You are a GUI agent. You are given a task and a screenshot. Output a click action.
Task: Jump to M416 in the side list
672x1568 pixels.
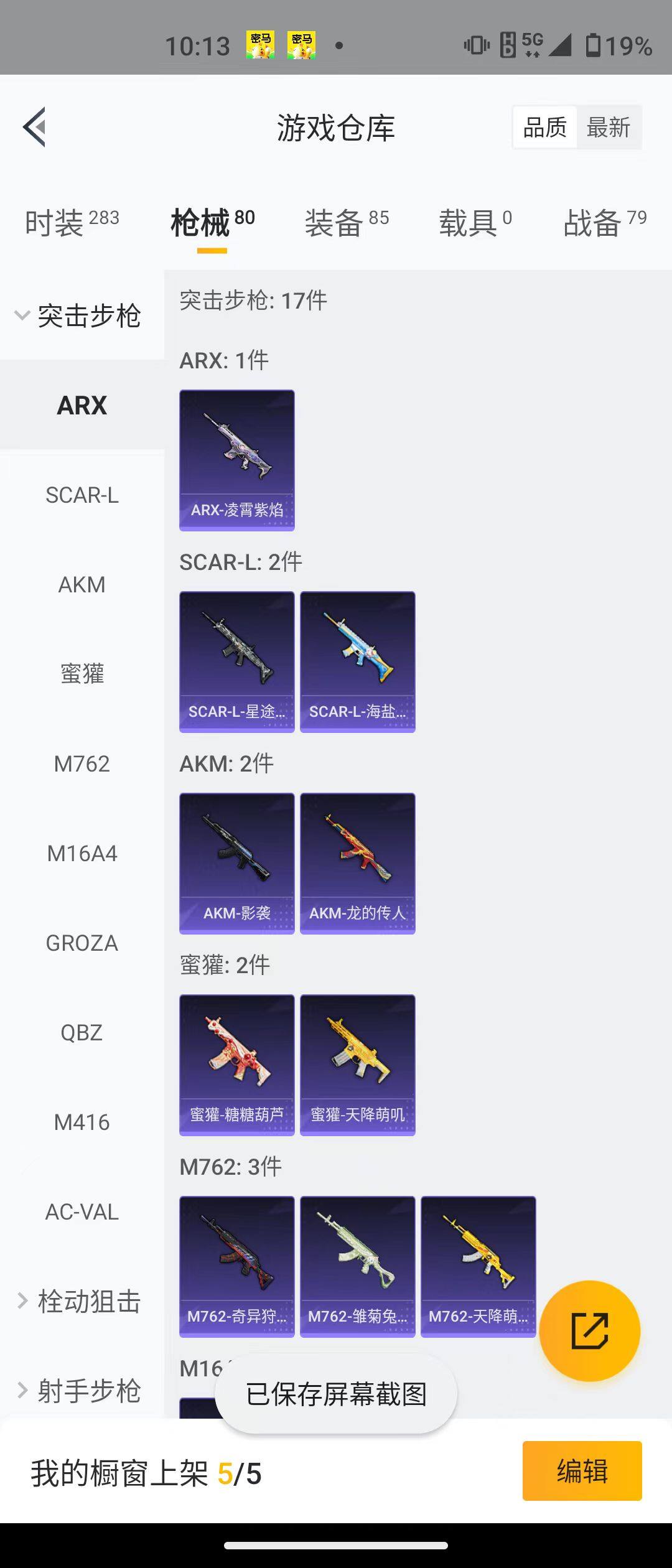[82, 1122]
